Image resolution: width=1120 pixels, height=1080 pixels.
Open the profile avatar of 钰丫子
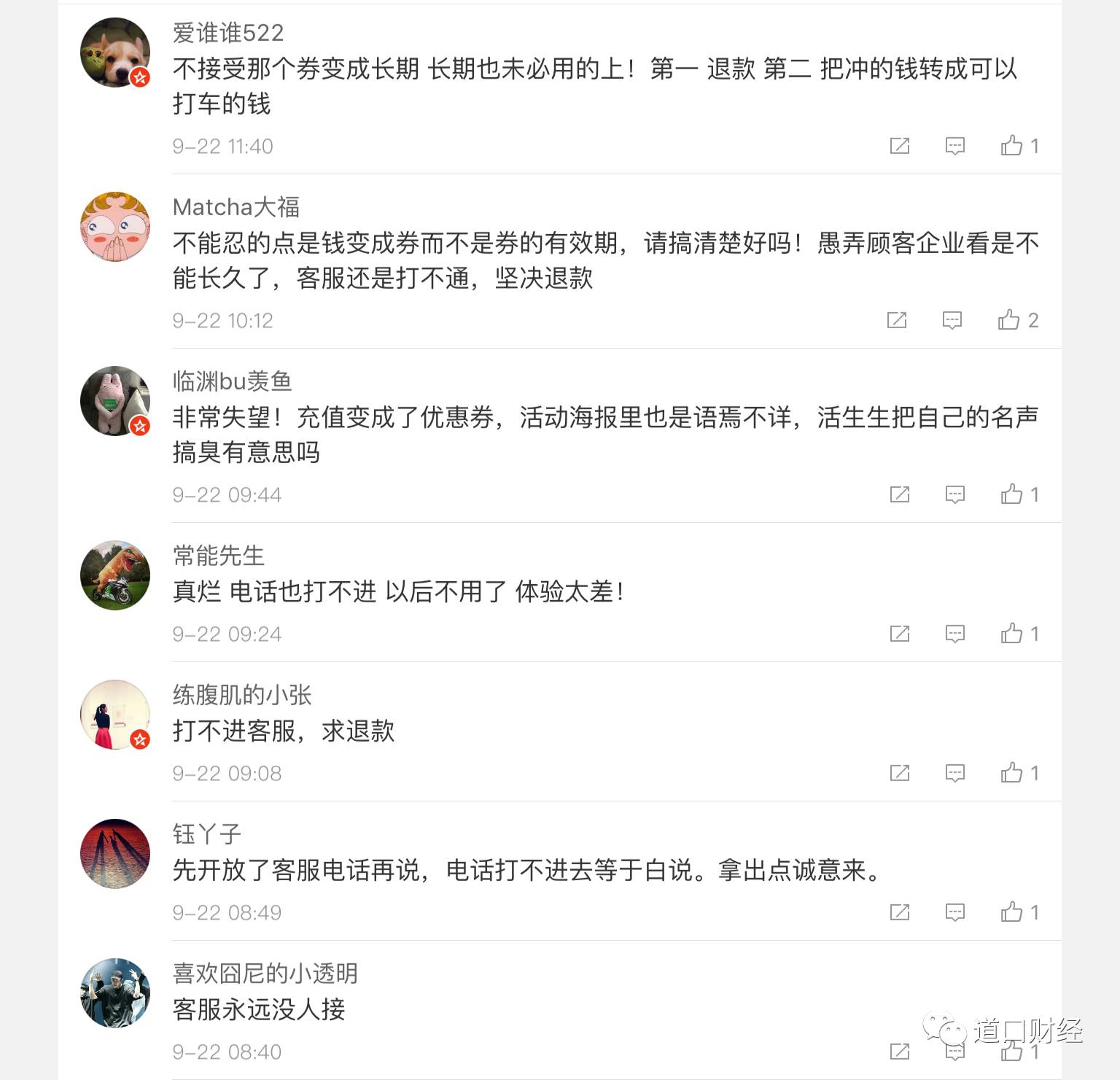[115, 854]
